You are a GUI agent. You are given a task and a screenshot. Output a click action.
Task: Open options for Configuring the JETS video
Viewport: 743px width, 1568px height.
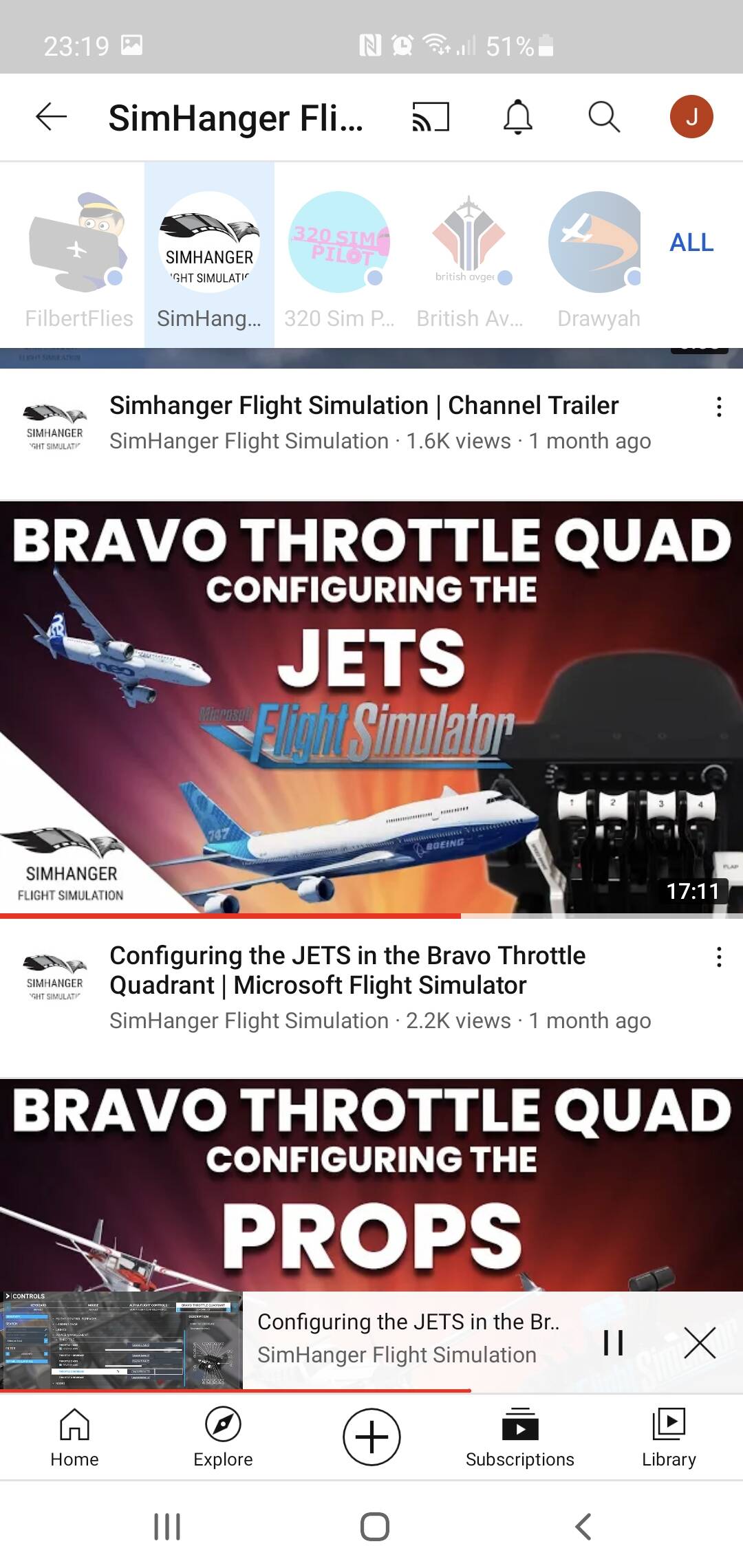(719, 957)
